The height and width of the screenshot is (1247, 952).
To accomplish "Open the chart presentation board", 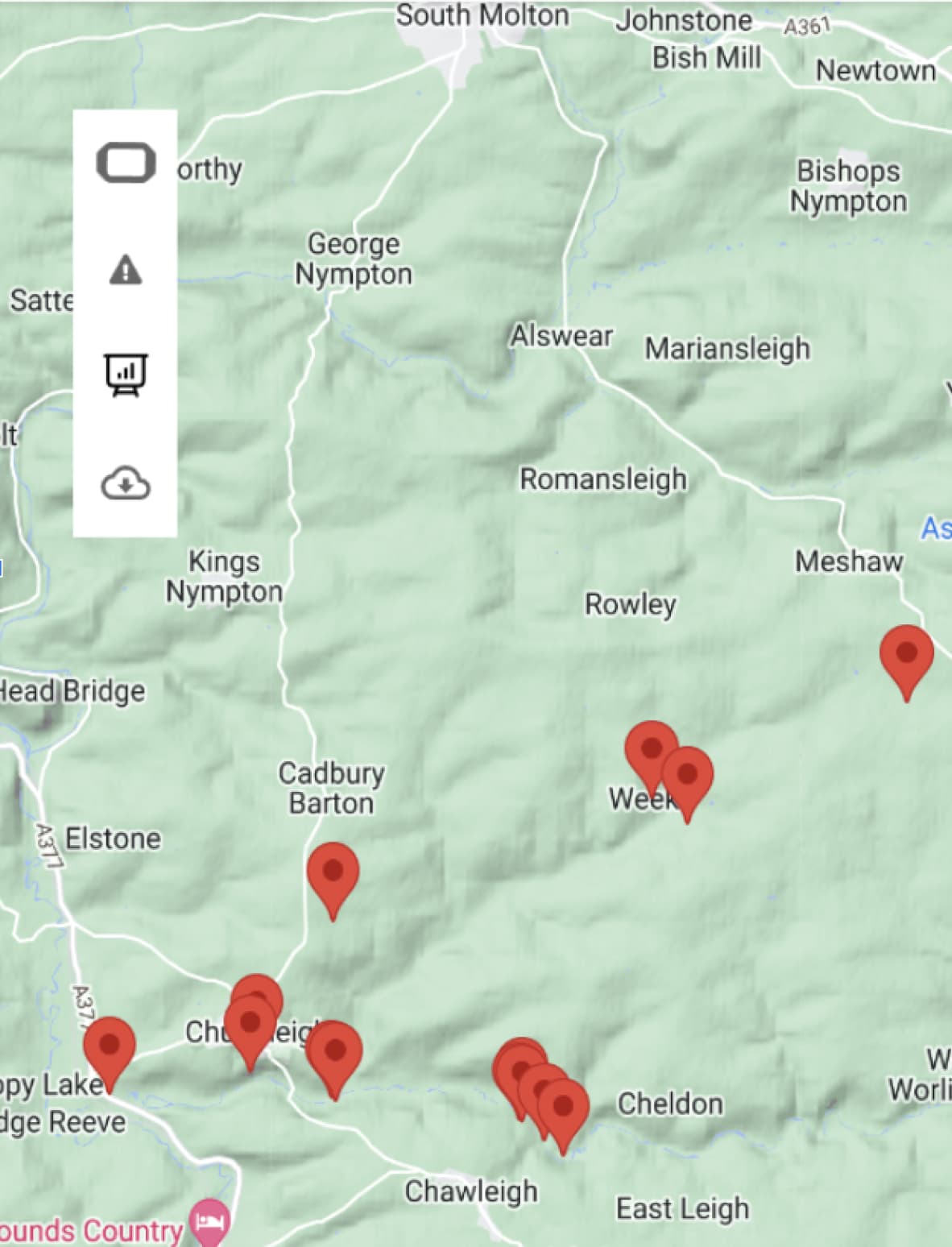I will click(126, 375).
